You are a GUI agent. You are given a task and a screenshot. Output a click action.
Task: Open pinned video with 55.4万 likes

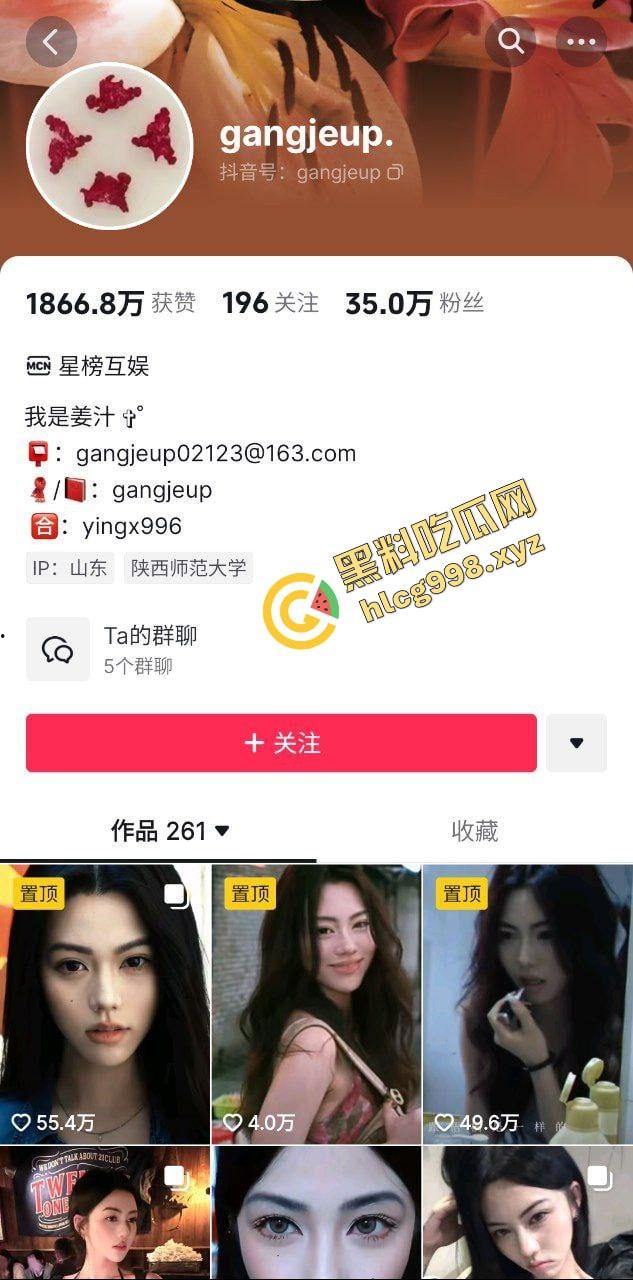point(105,1005)
